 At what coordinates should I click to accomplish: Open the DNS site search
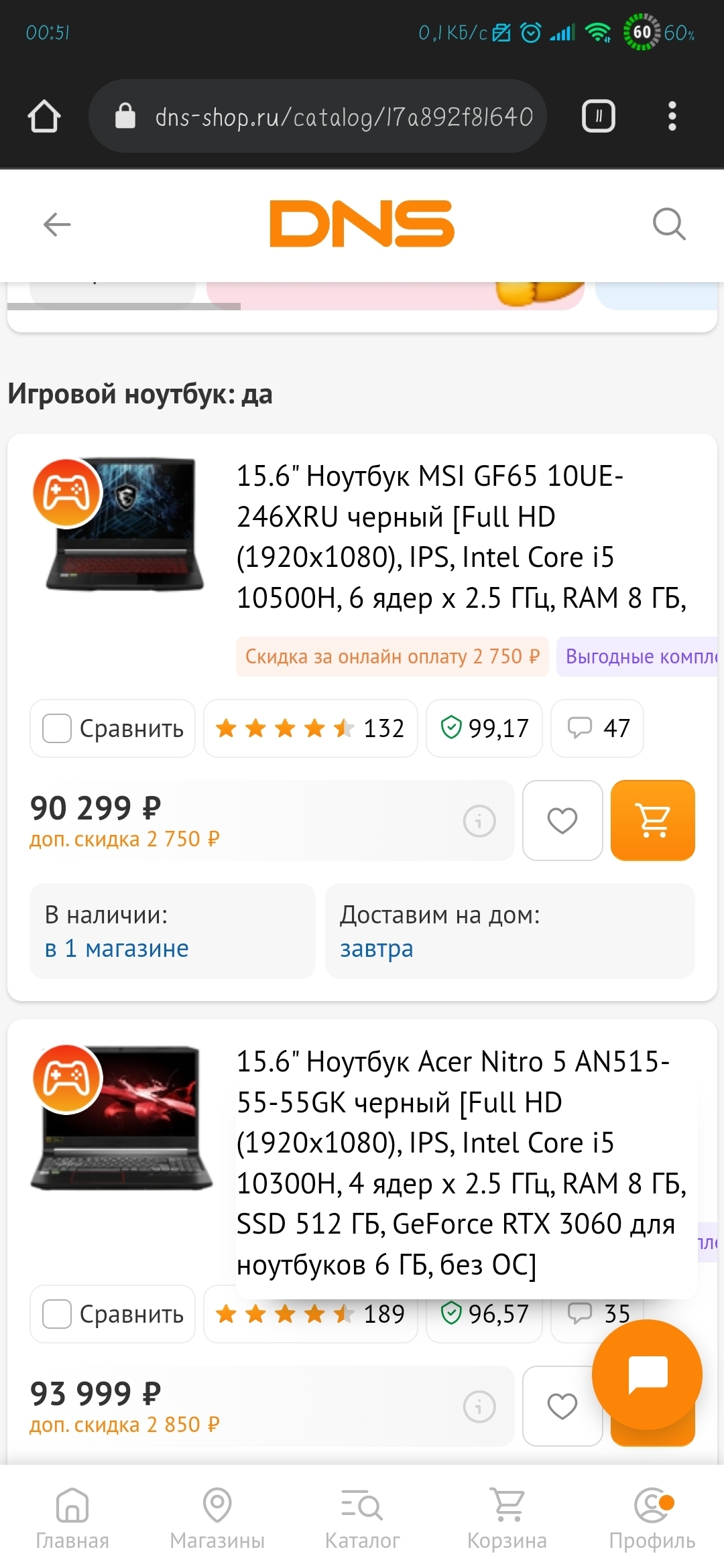pos(669,224)
